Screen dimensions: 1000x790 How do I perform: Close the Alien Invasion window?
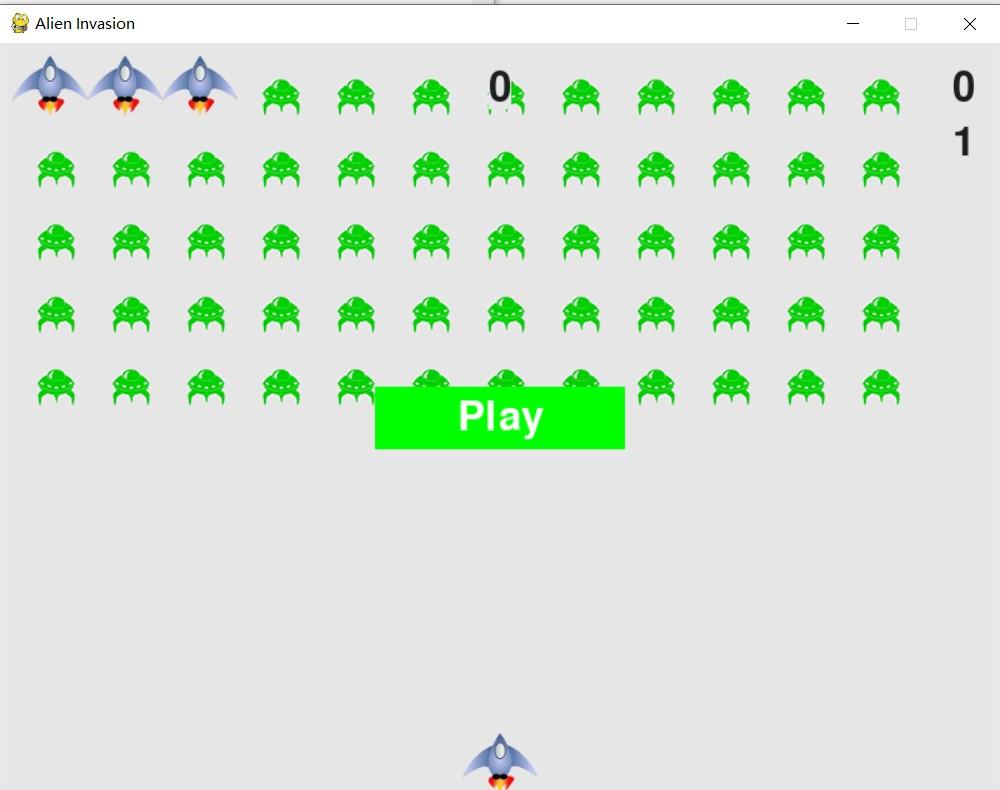pos(969,24)
